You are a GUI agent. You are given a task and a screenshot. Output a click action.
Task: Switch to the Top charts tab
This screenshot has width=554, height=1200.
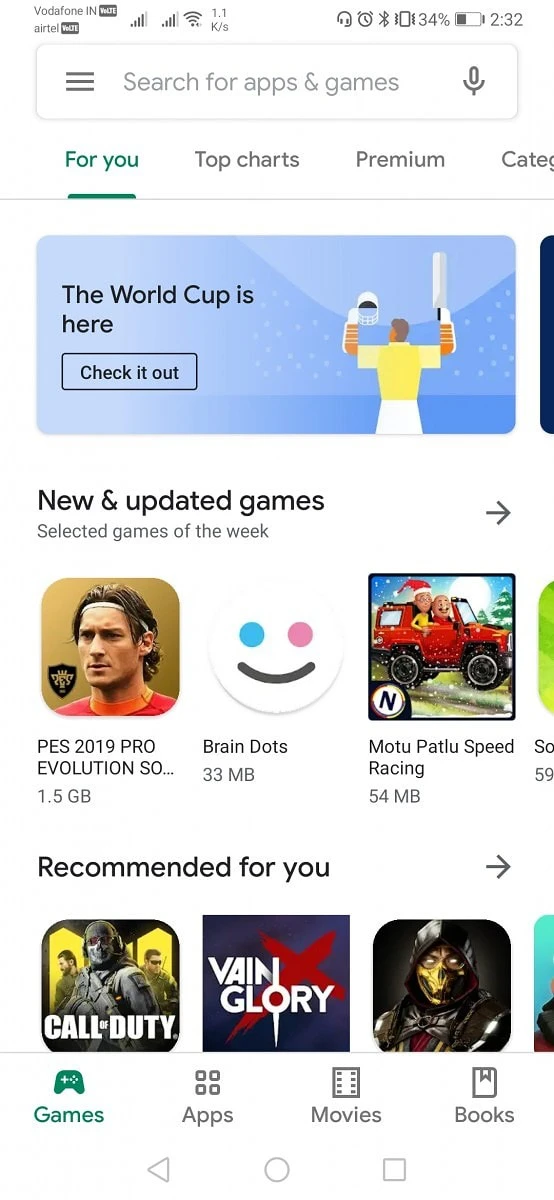247,159
